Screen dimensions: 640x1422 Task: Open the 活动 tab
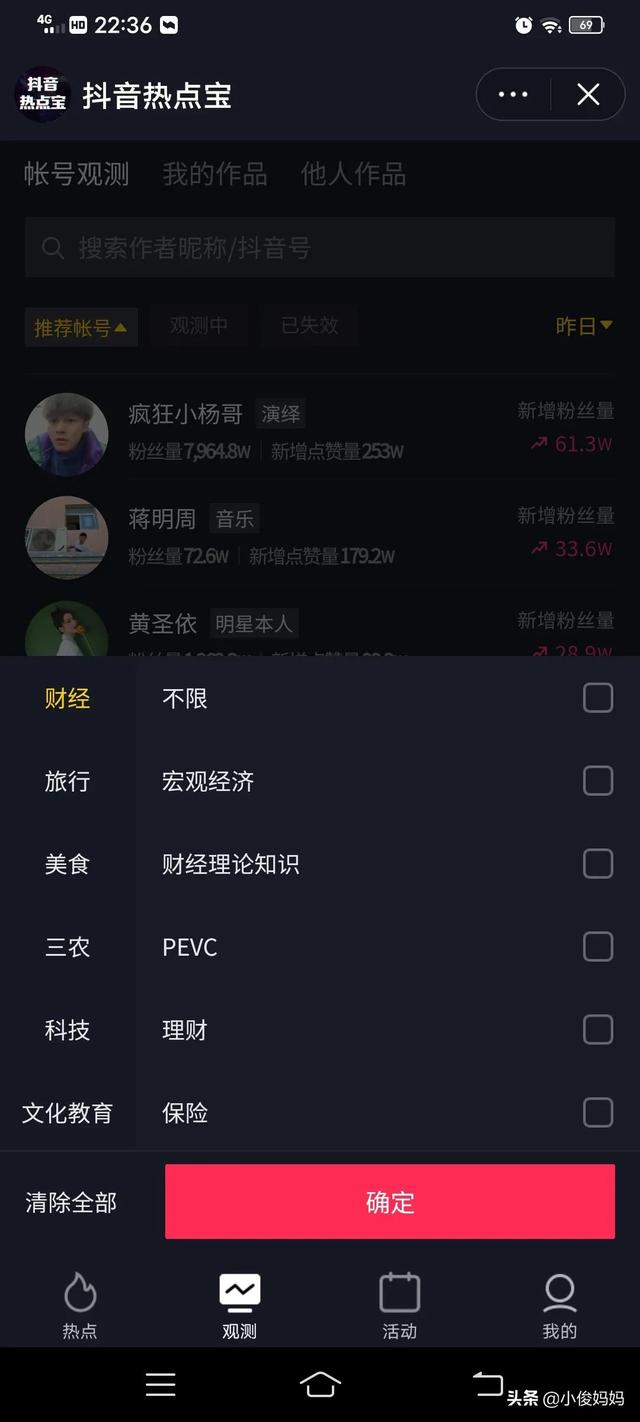coord(399,1305)
